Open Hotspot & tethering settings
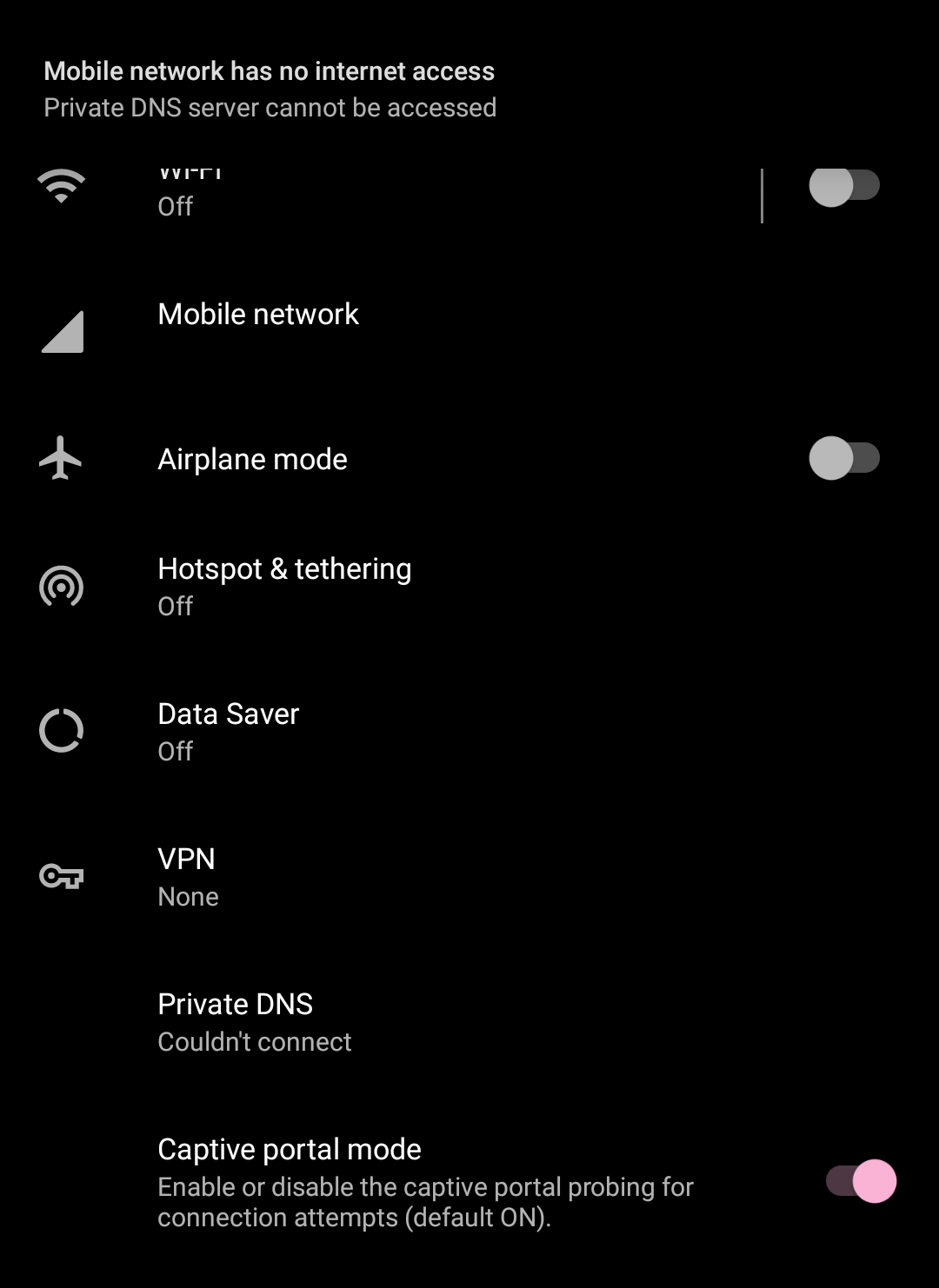The height and width of the screenshot is (1288, 939). (x=284, y=569)
